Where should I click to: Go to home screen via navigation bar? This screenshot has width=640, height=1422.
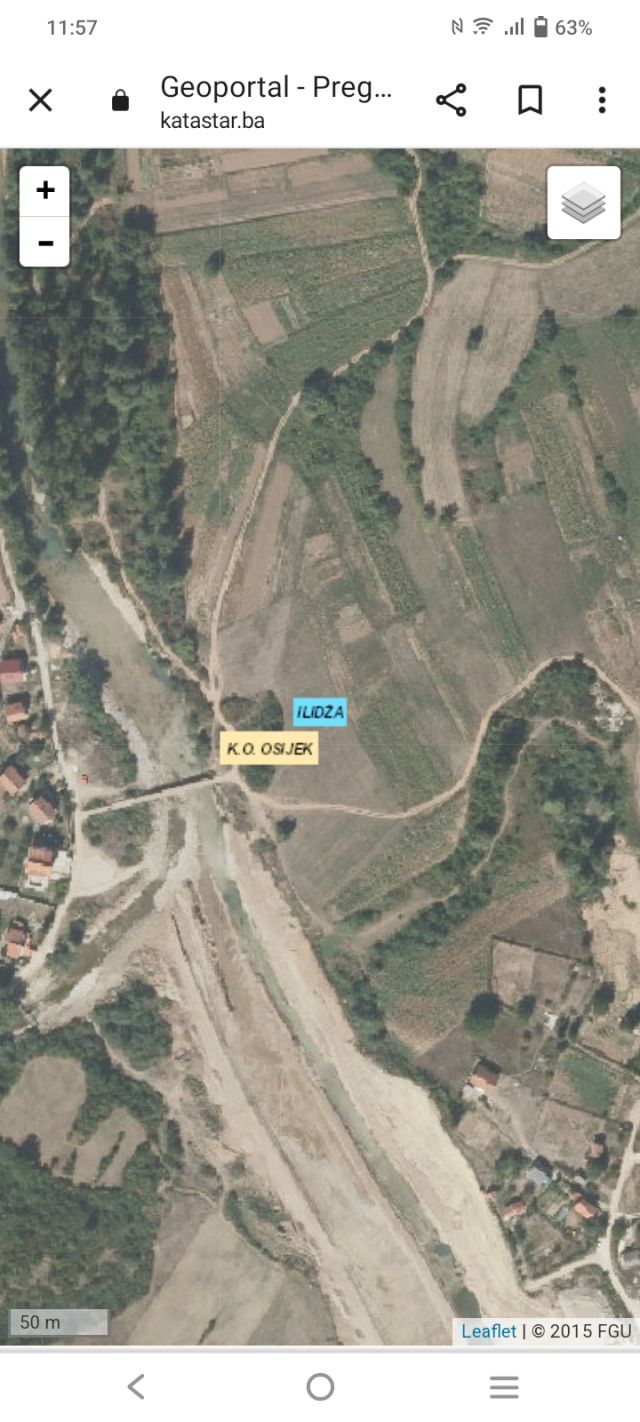[x=320, y=1386]
